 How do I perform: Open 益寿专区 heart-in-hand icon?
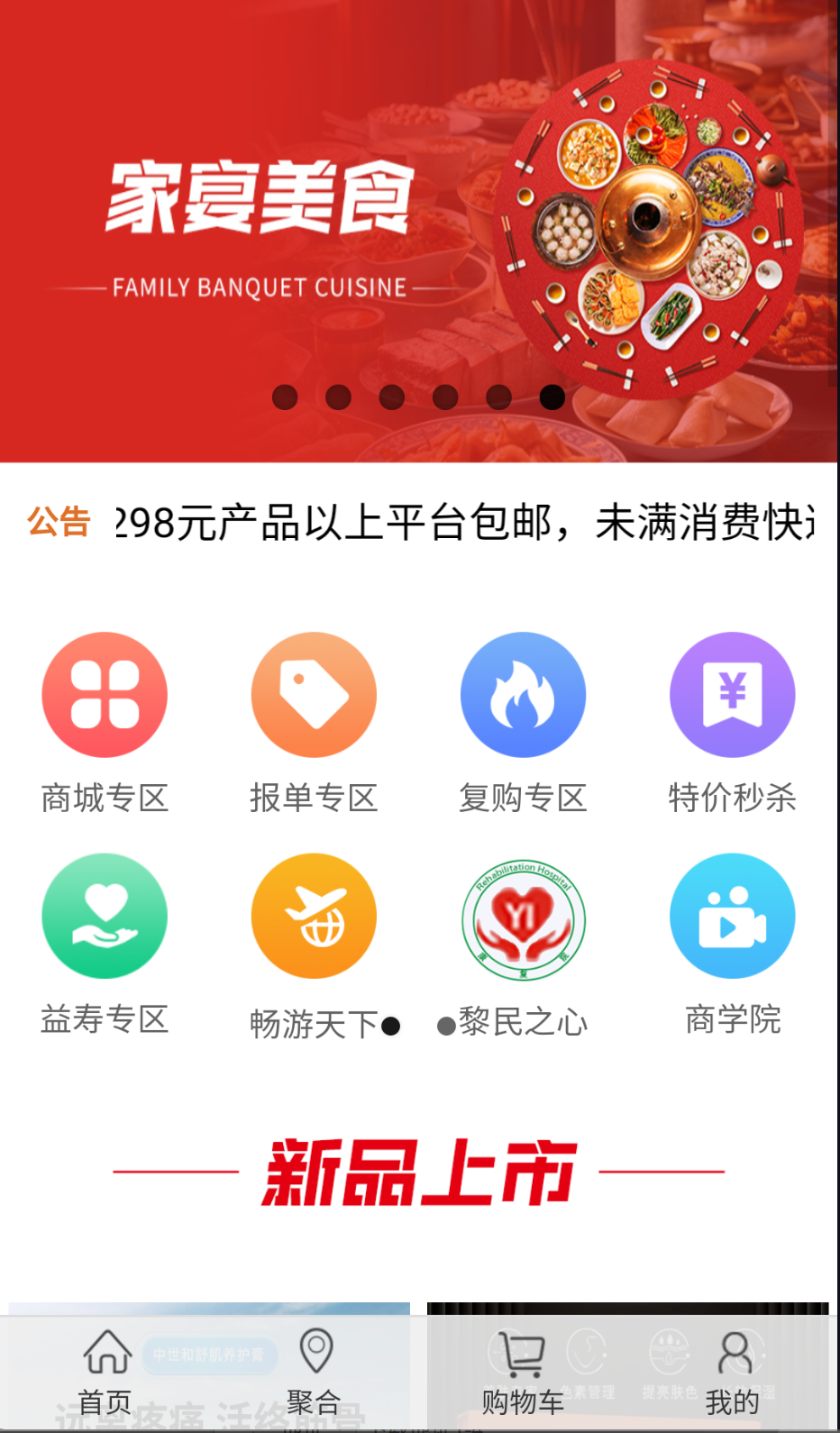(105, 916)
